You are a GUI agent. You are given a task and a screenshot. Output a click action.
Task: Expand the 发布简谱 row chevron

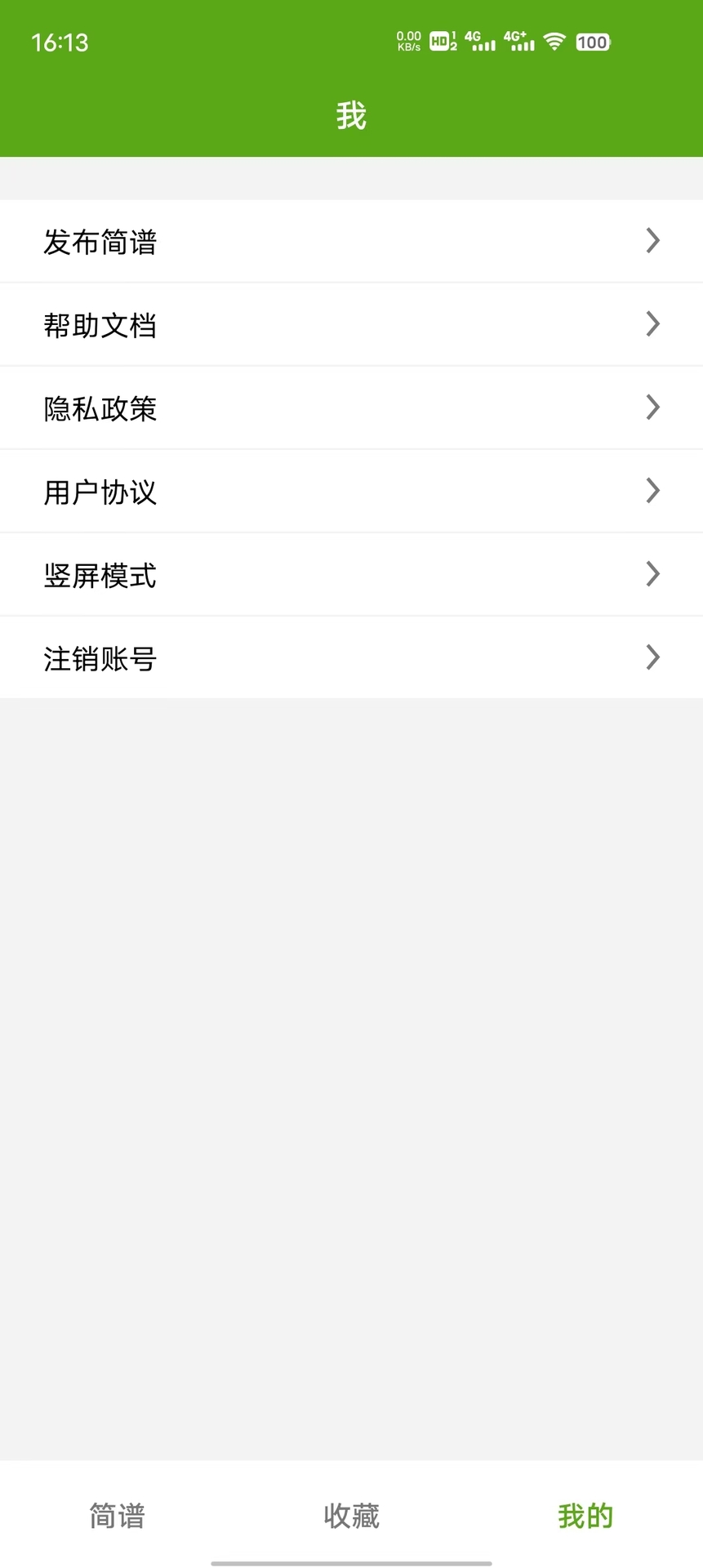[x=652, y=241]
